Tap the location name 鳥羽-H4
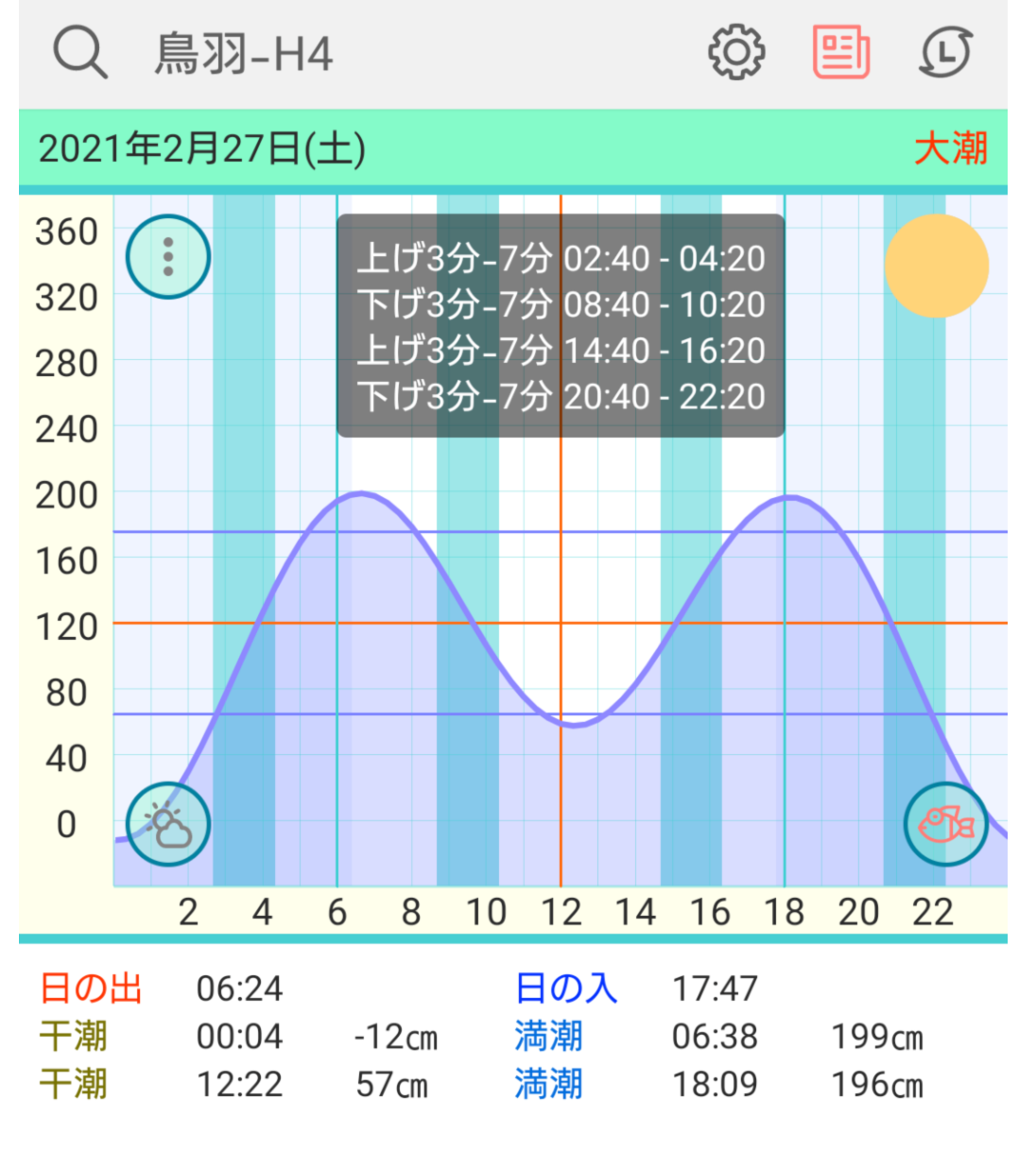This screenshot has height=1152, width=1036. point(244,54)
